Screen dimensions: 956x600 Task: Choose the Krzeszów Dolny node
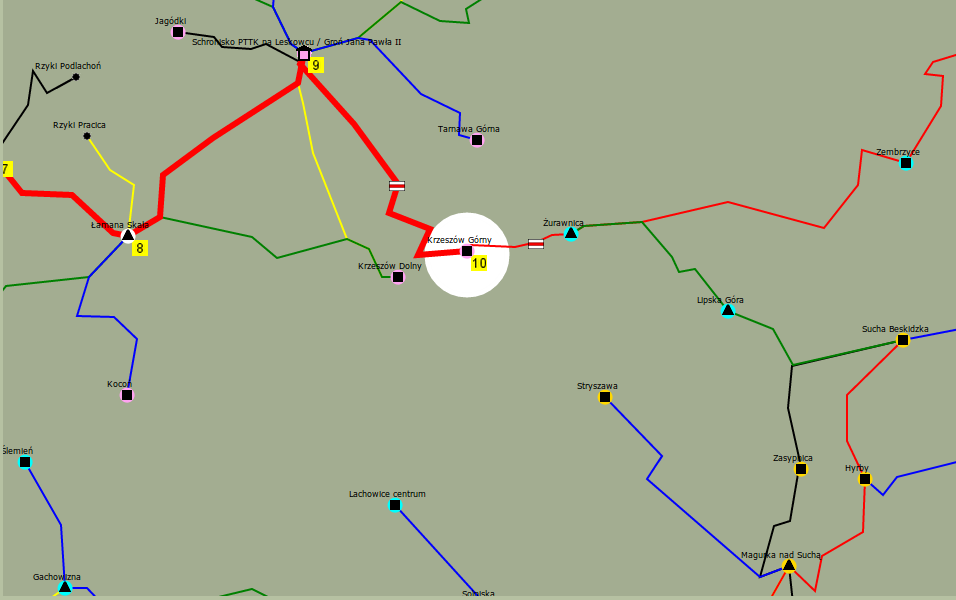398,277
